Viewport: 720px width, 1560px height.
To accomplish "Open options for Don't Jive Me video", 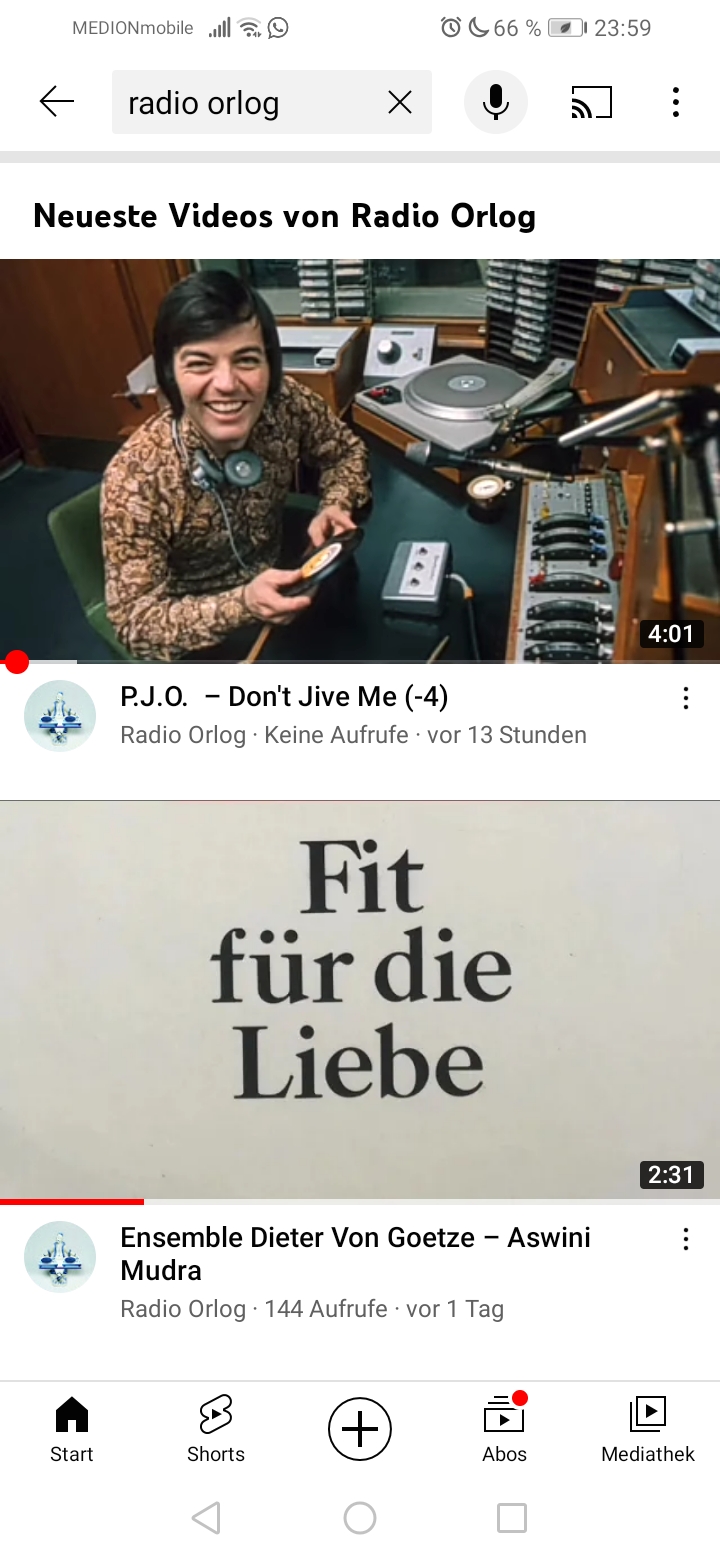I will (x=686, y=698).
